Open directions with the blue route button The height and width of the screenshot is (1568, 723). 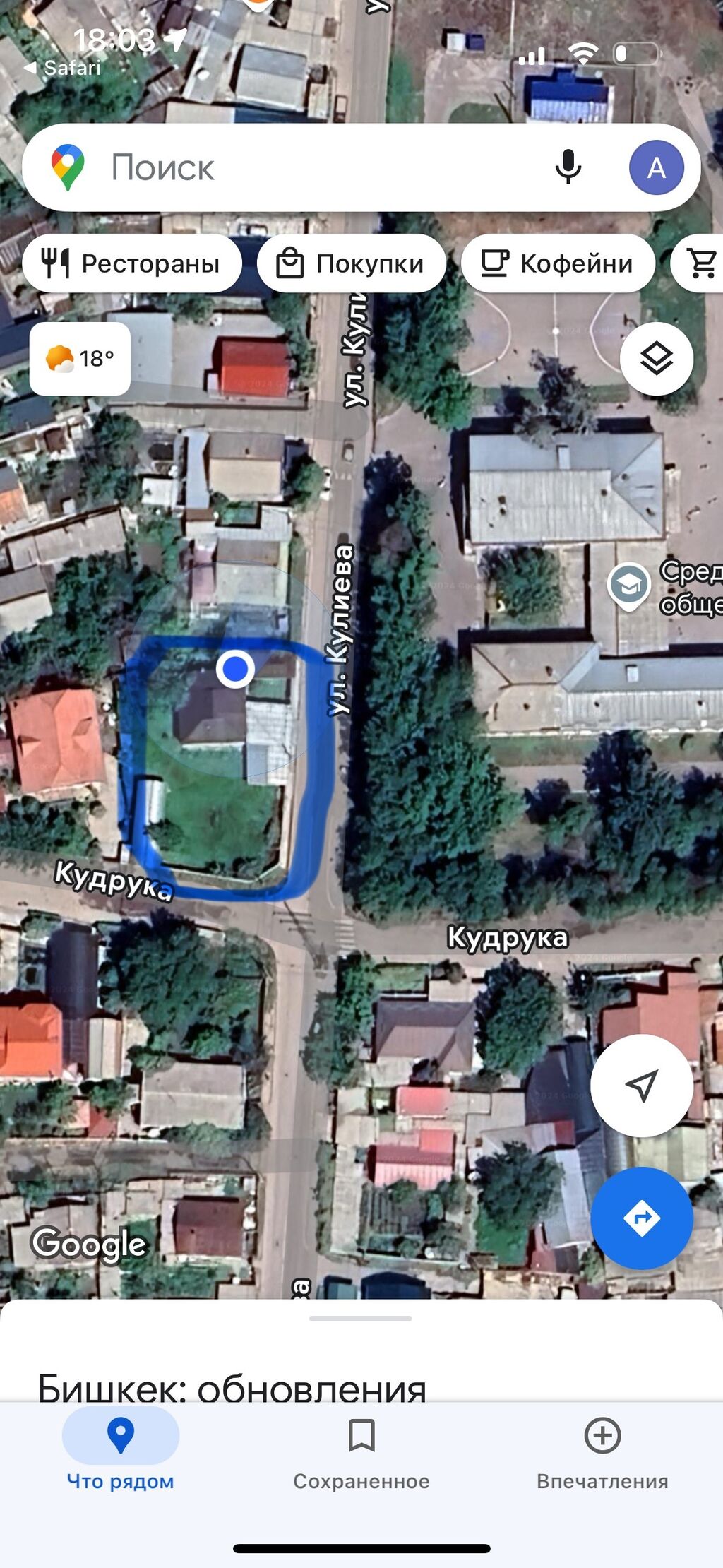pyautogui.click(x=641, y=1218)
